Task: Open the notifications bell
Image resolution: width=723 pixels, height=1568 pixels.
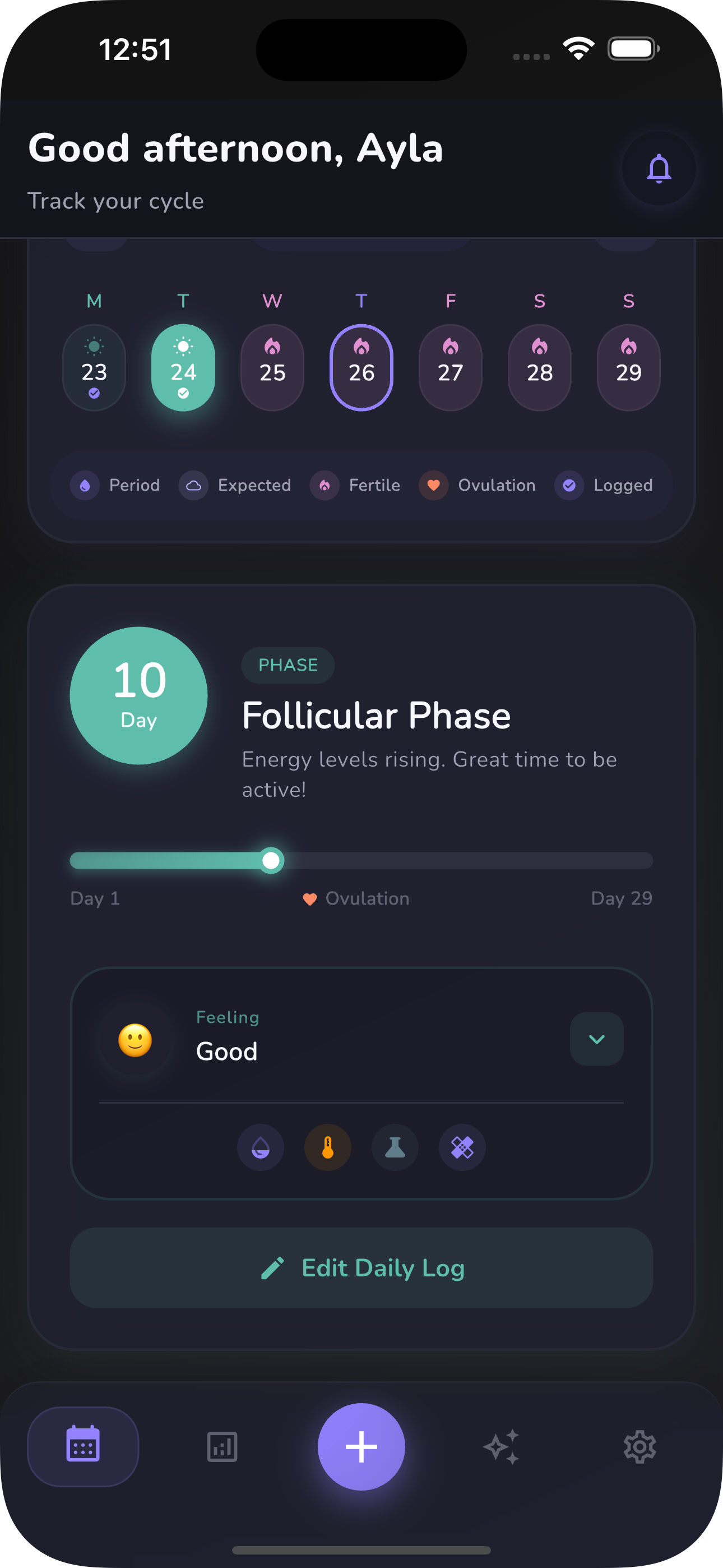Action: (659, 169)
